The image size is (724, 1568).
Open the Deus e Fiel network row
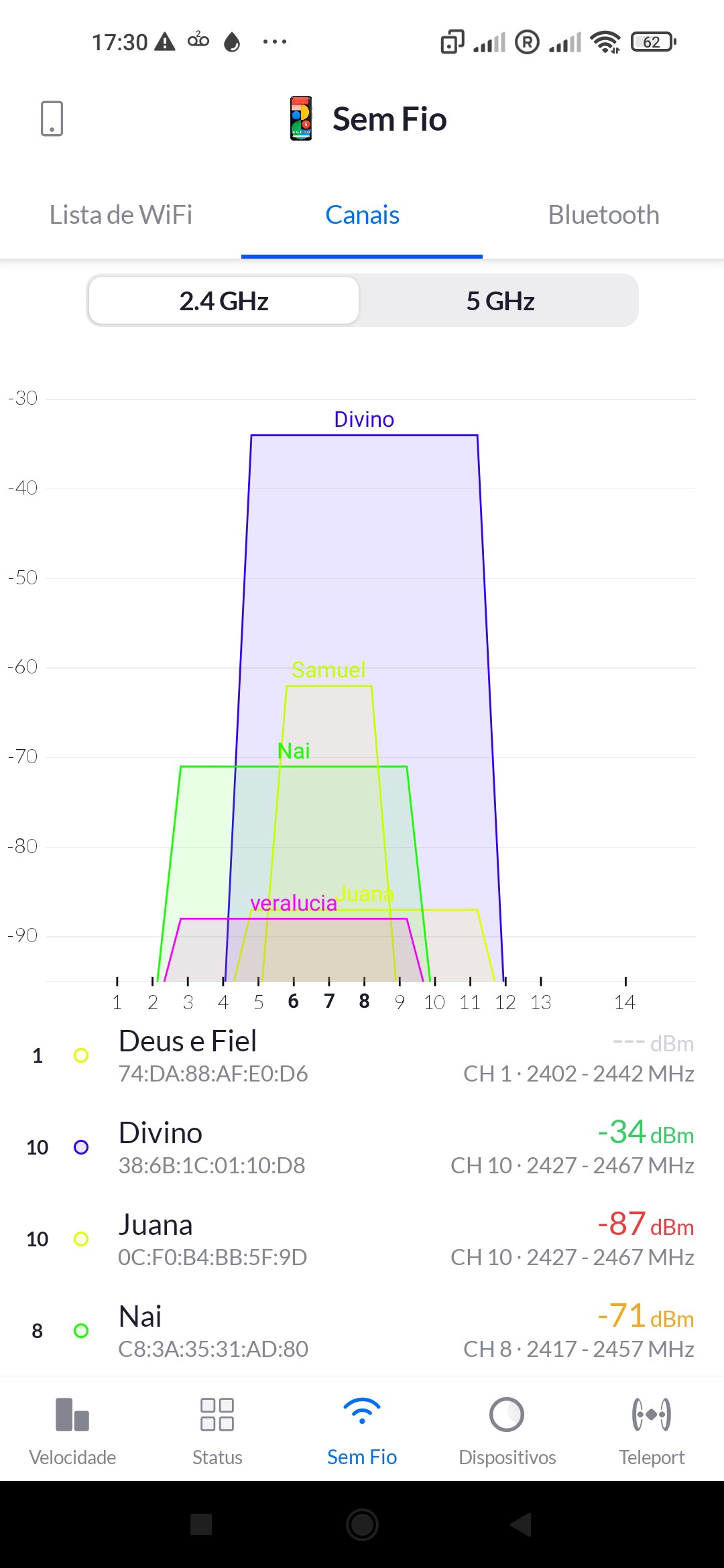[x=362, y=1057]
